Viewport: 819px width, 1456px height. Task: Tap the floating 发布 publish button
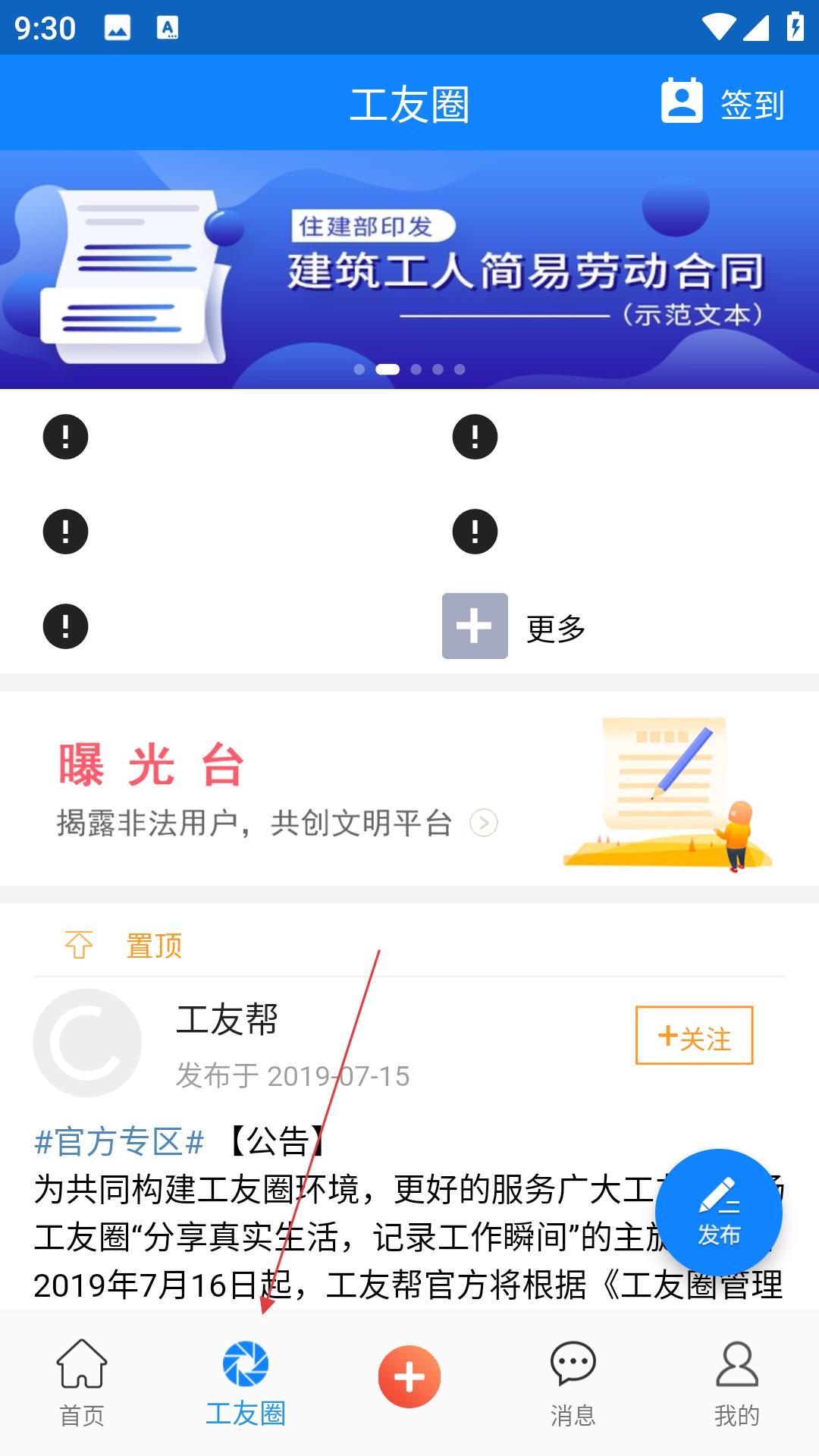point(719,1213)
